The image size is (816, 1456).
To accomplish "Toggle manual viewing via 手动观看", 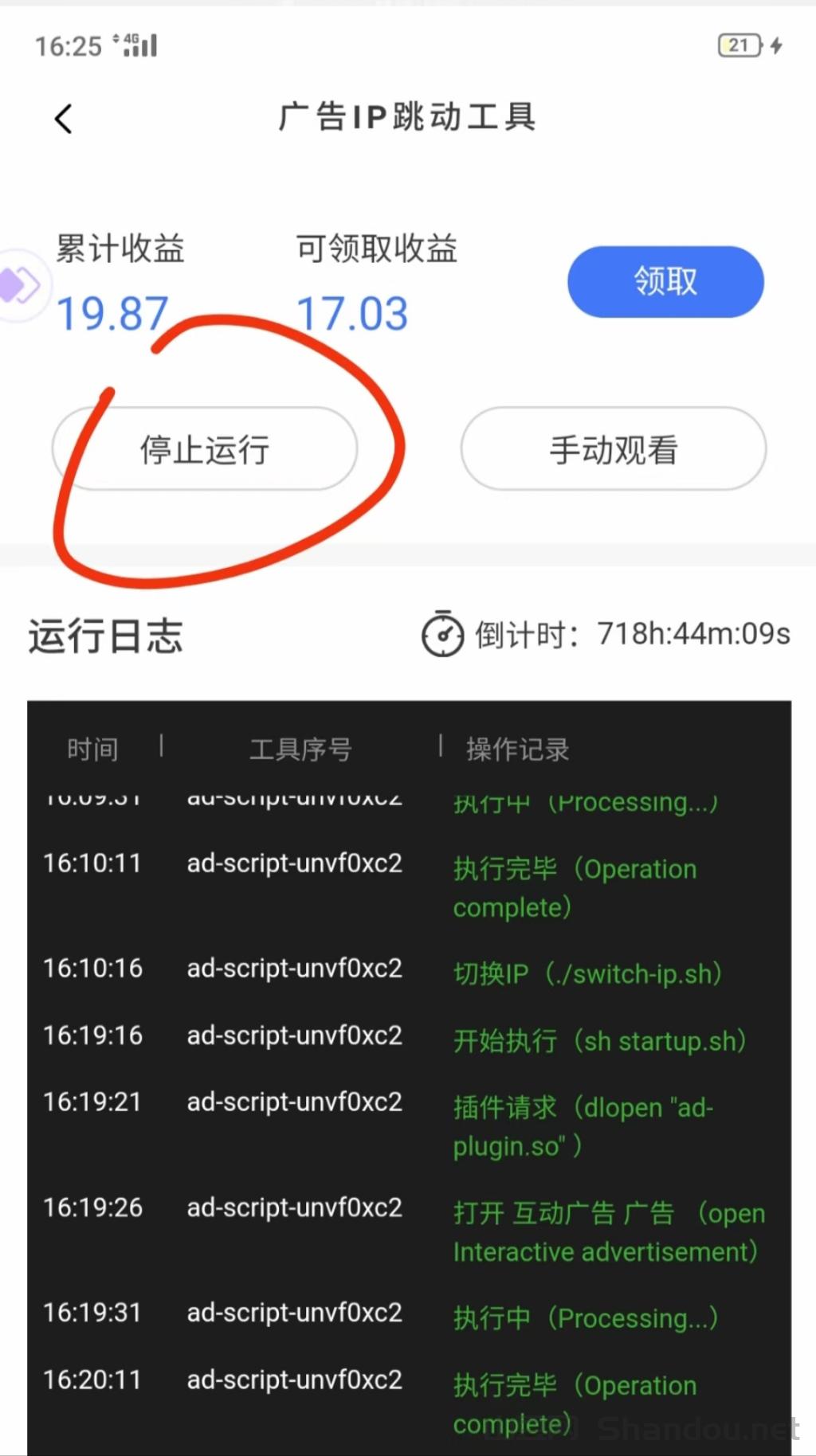I will pos(613,449).
